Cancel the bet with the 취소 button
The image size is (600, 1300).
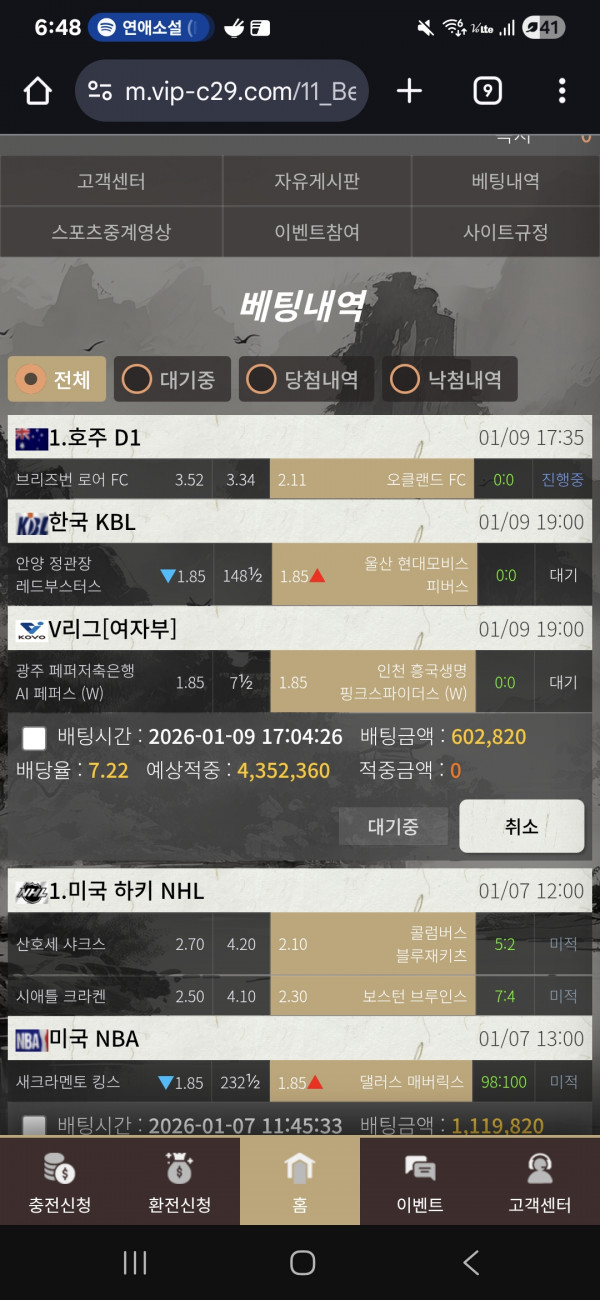pos(521,826)
